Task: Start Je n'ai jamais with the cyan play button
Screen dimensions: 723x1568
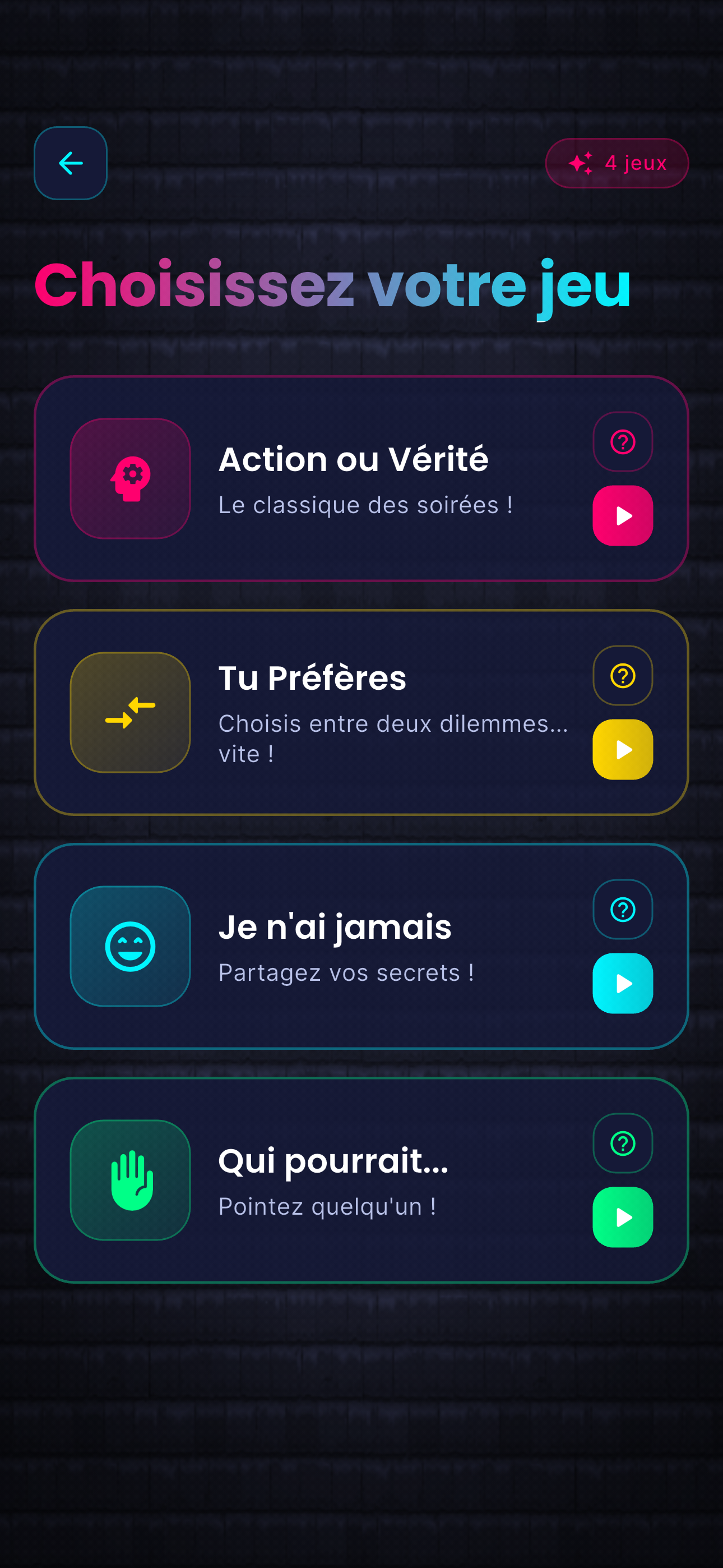Action: click(x=623, y=984)
